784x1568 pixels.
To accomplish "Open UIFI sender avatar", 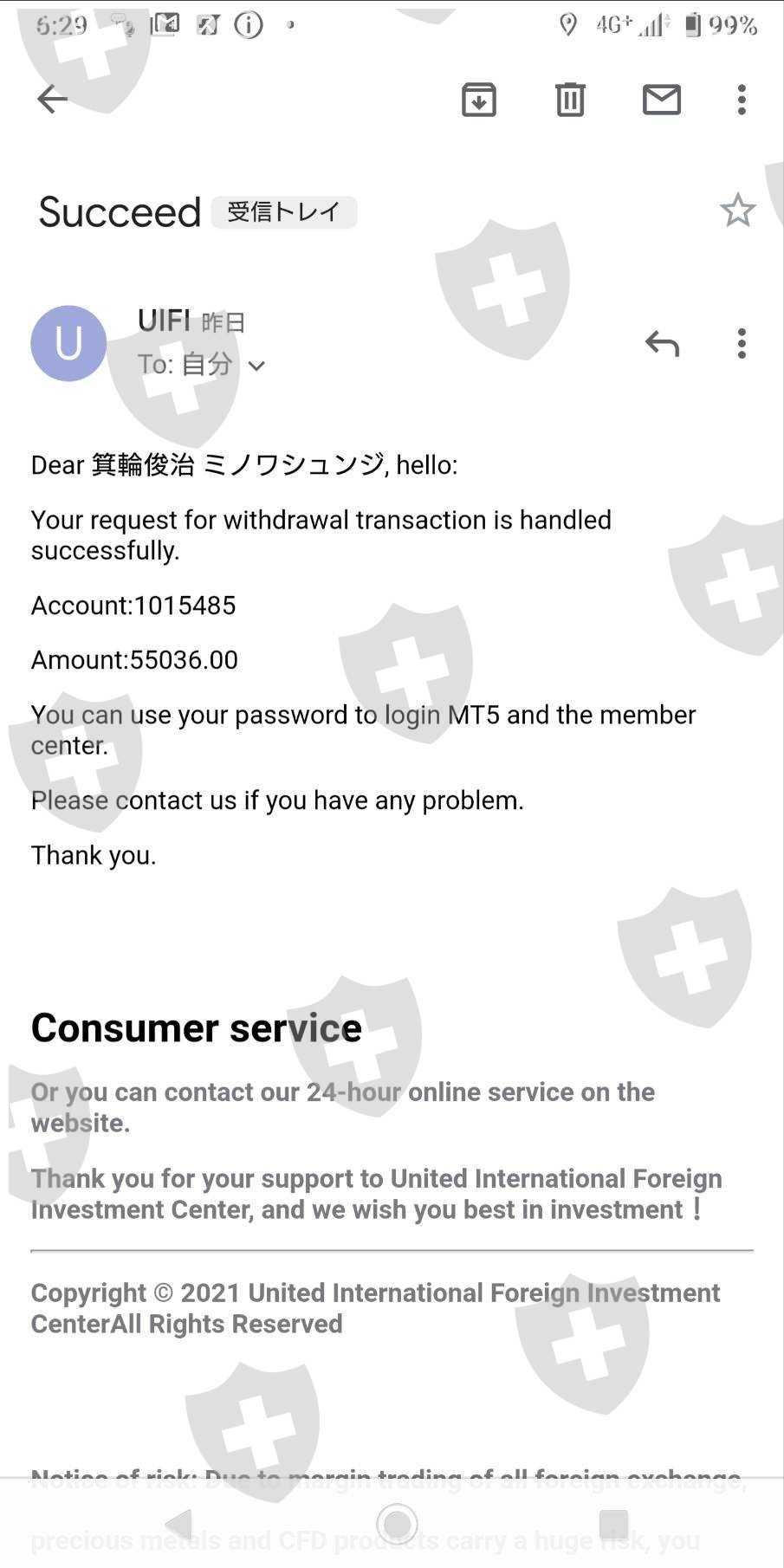I will pyautogui.click(x=68, y=343).
